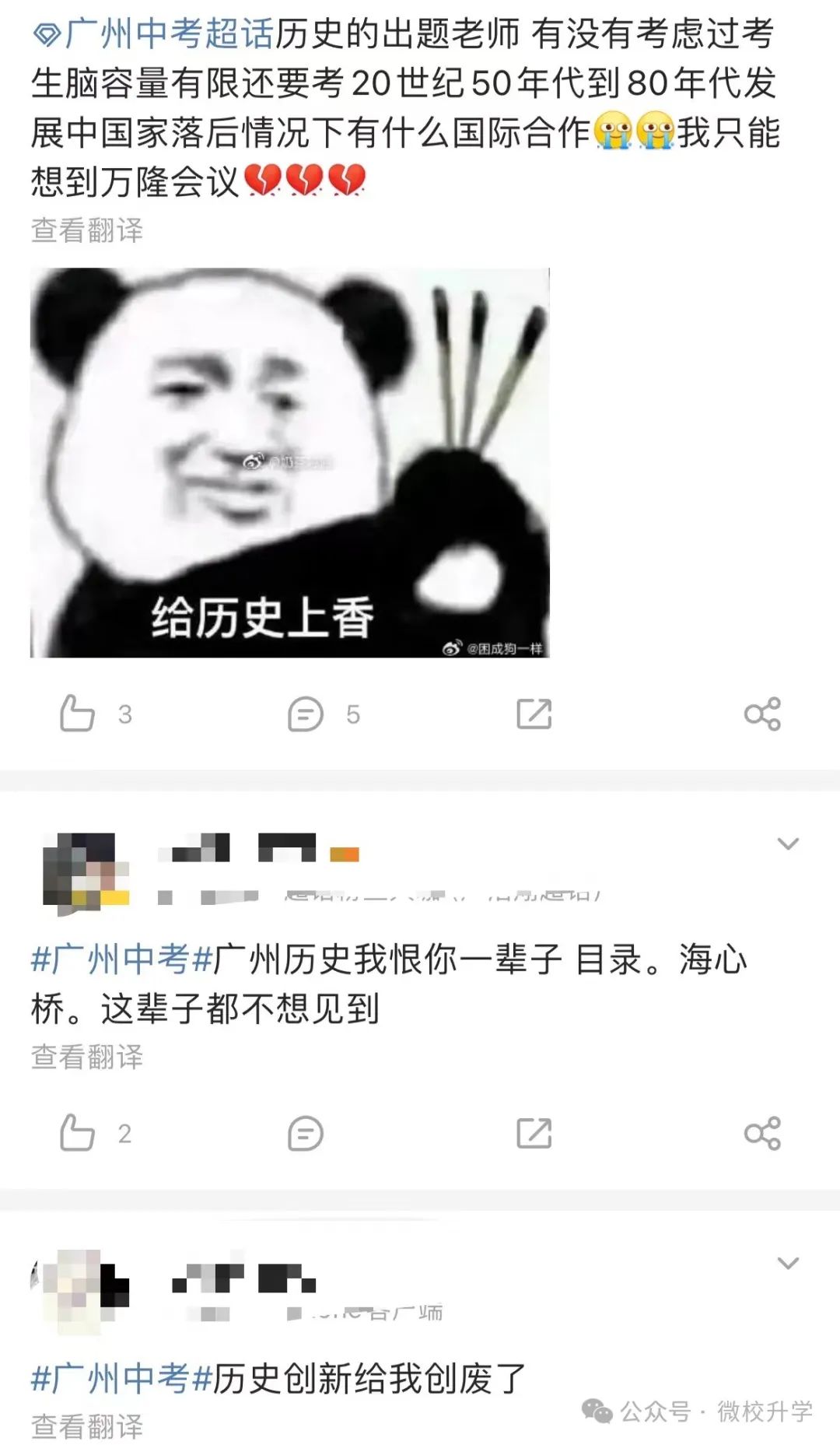Viewport: 840px width, 1445px height.
Task: Expand the chevron on the 历史创新 post
Action: click(x=789, y=1263)
